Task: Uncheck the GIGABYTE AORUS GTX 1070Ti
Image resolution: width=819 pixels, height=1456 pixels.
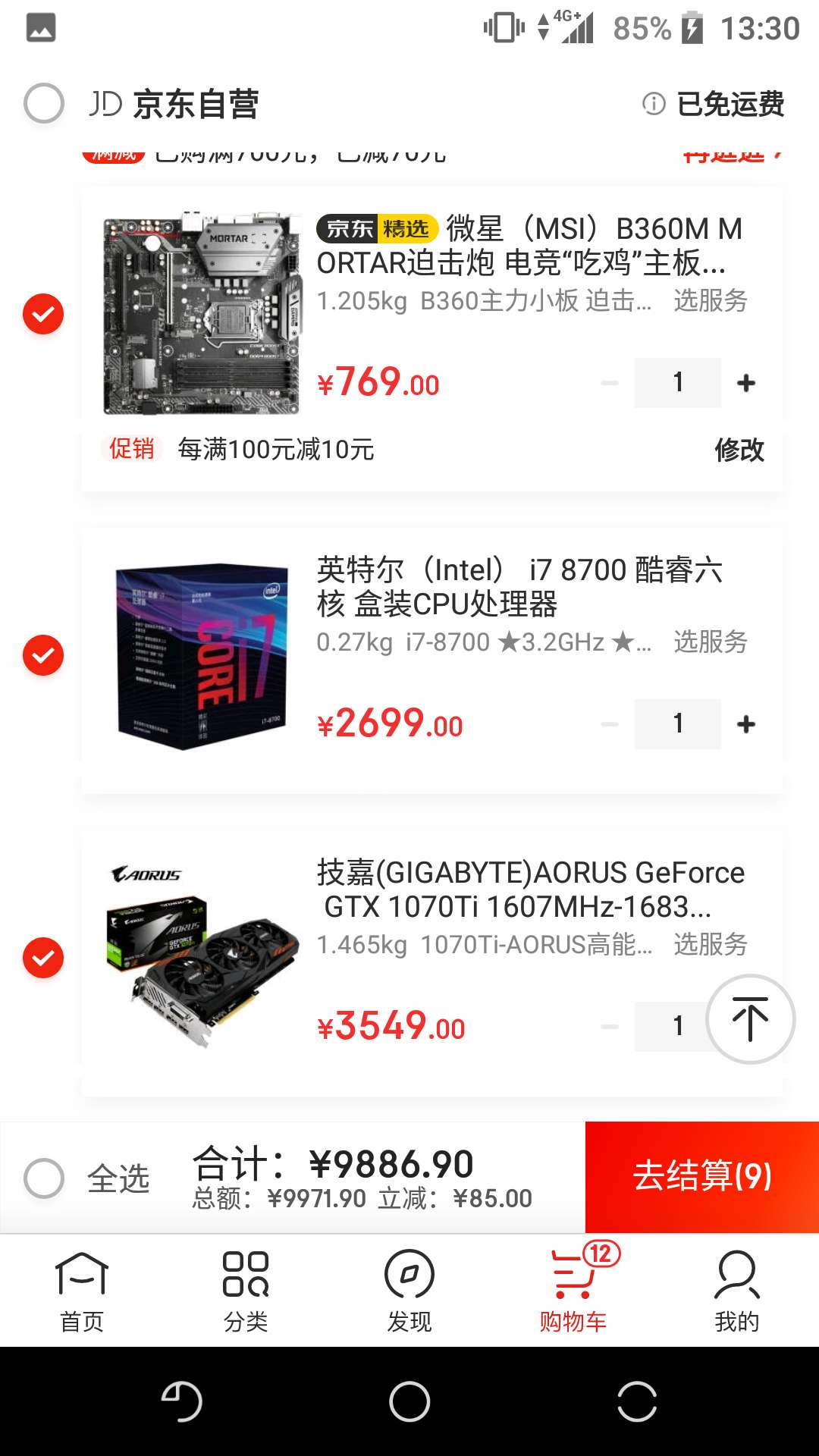Action: point(43,958)
